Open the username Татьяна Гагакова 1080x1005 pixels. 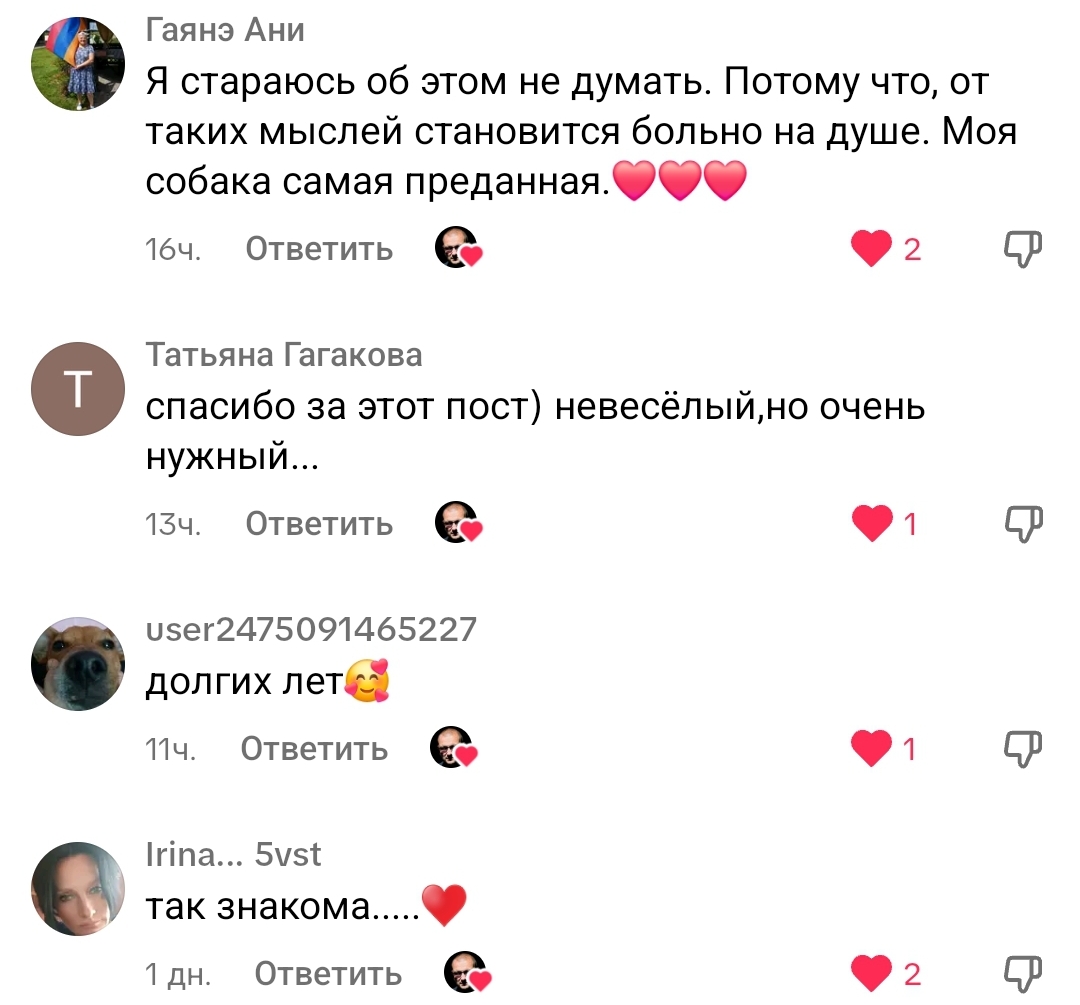[x=284, y=354]
